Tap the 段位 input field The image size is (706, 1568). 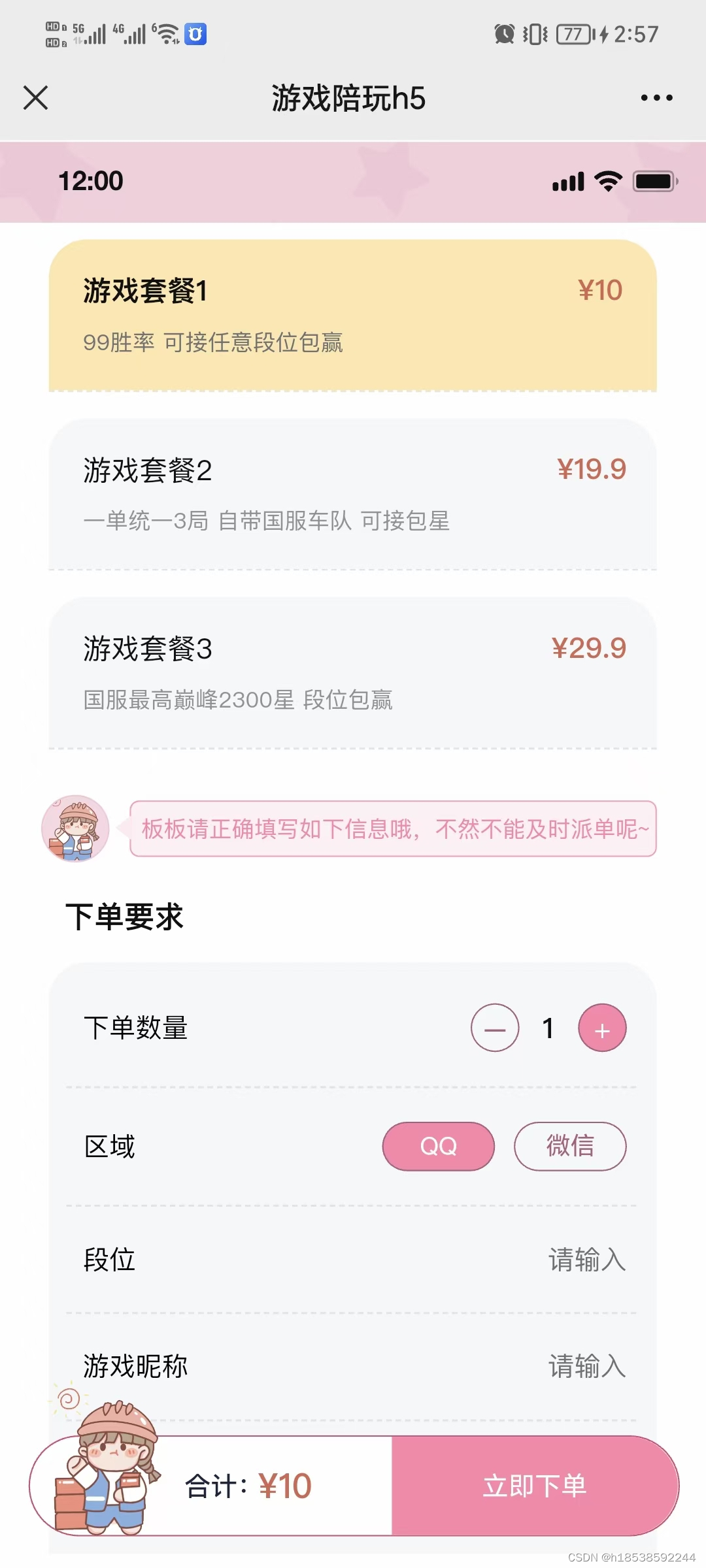coord(586,1259)
